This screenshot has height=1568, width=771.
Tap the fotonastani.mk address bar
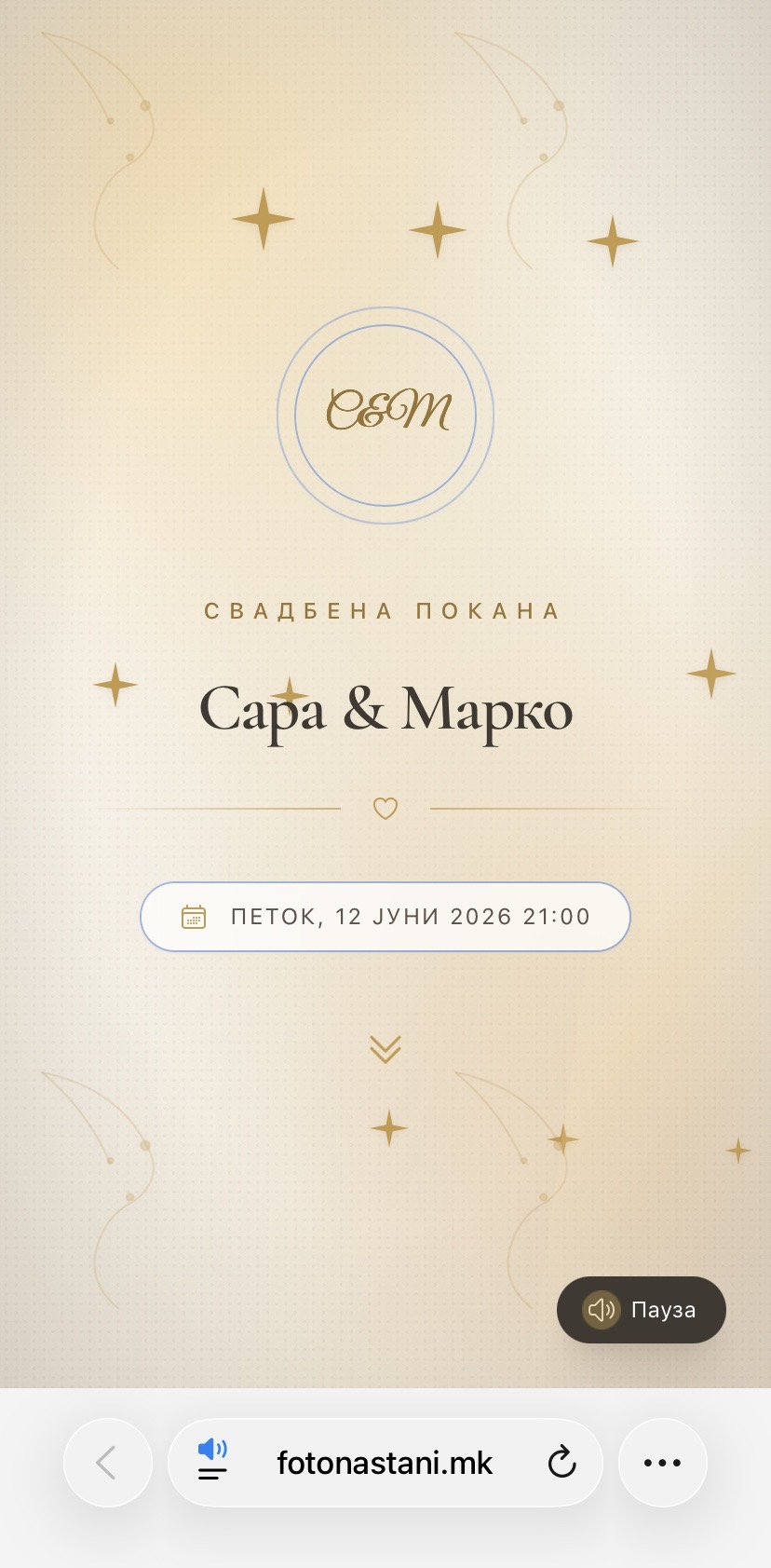tap(385, 1463)
